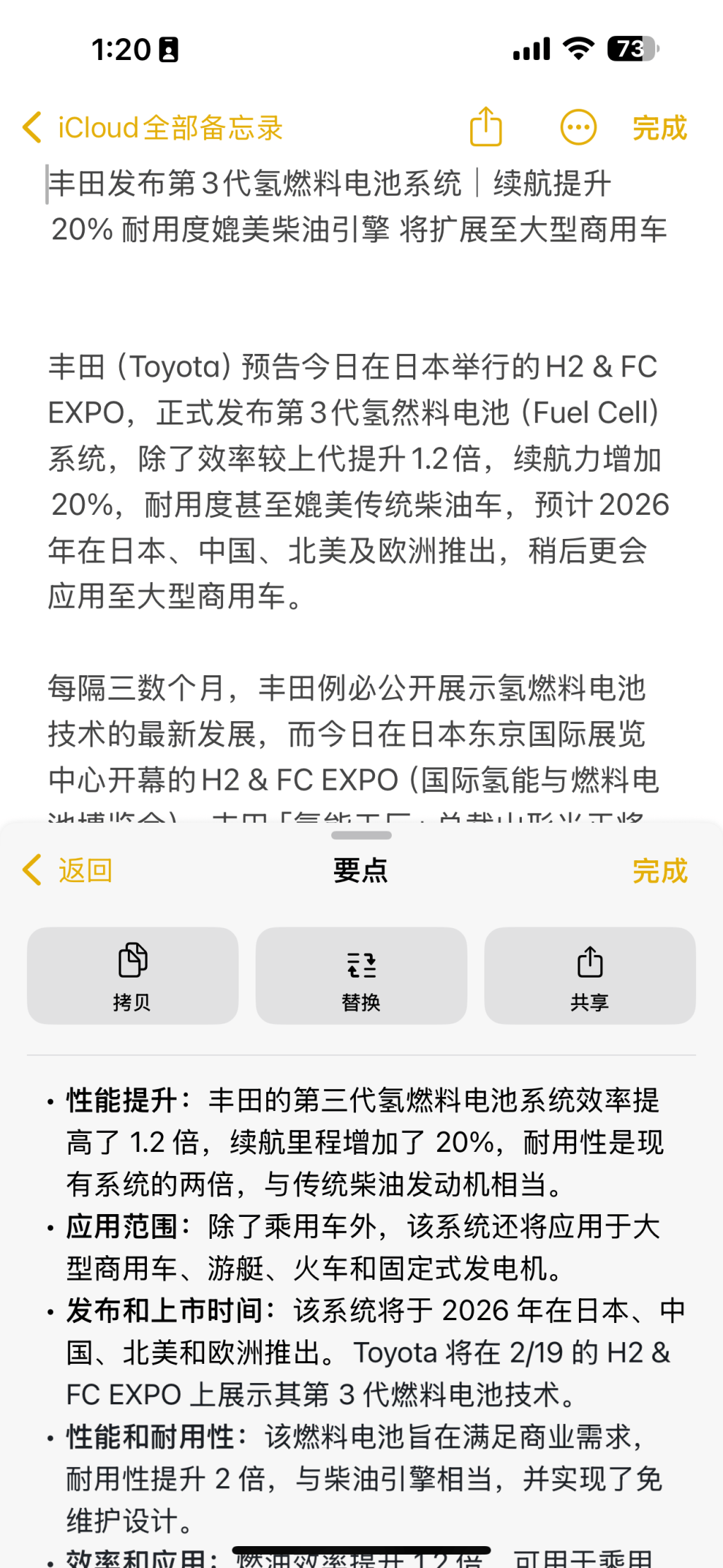Go back to iCloud全部备忘录 list
This screenshot has height=1568, width=723.
(152, 128)
